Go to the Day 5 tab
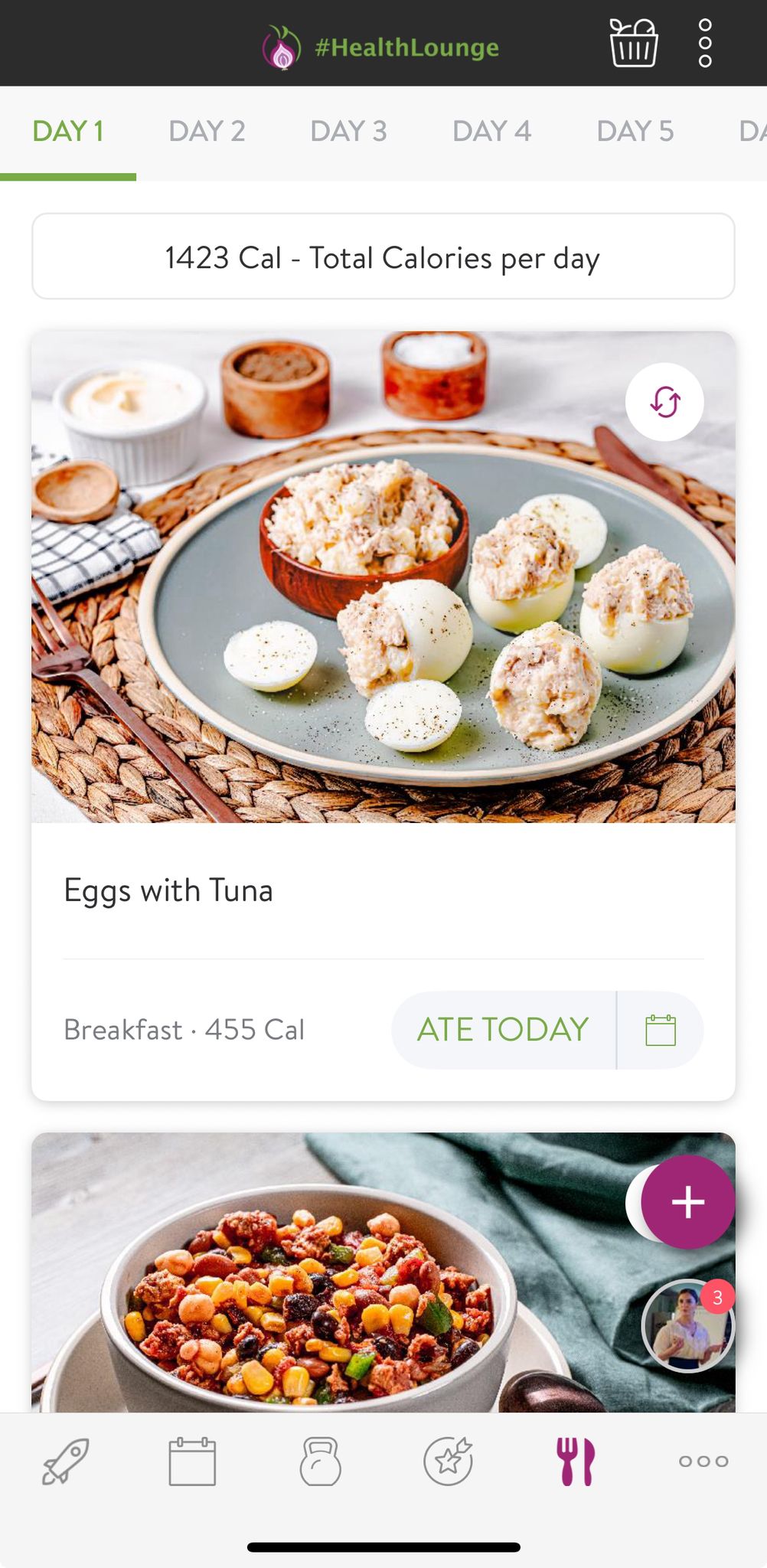 tap(635, 132)
